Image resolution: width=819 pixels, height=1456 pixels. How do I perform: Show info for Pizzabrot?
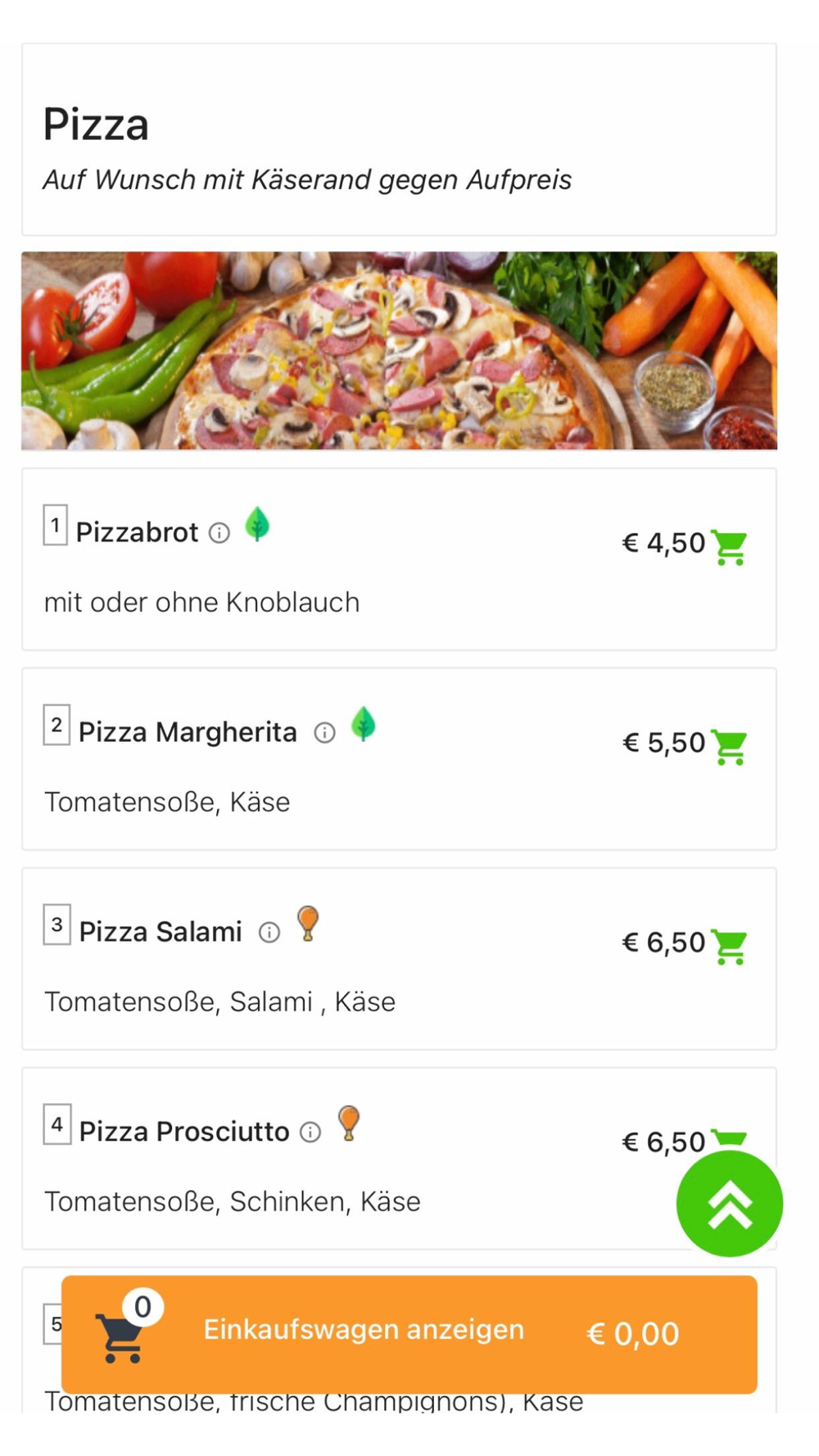click(219, 533)
